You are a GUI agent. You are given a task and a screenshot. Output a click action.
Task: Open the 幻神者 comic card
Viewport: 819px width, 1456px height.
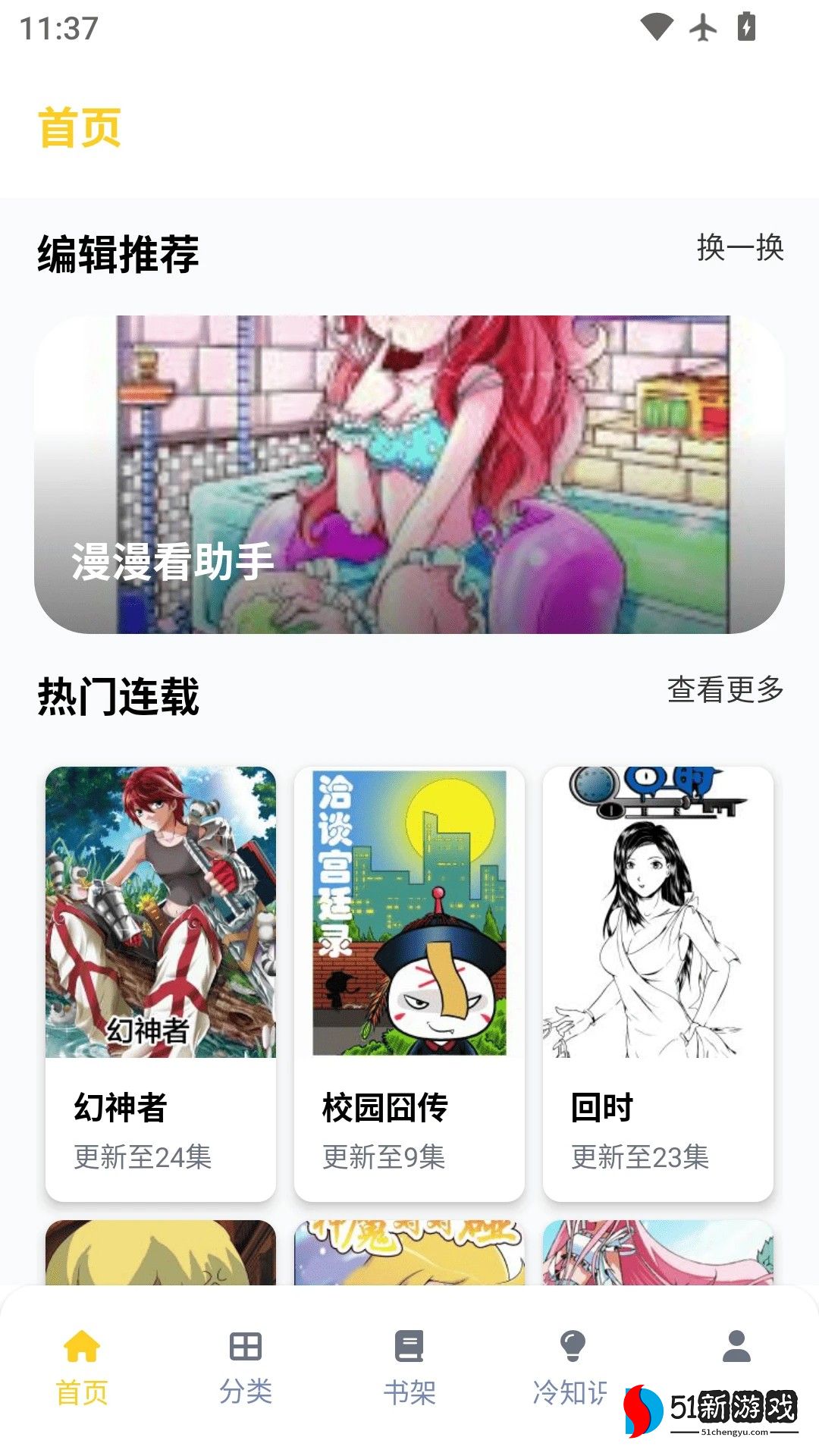pos(161,983)
